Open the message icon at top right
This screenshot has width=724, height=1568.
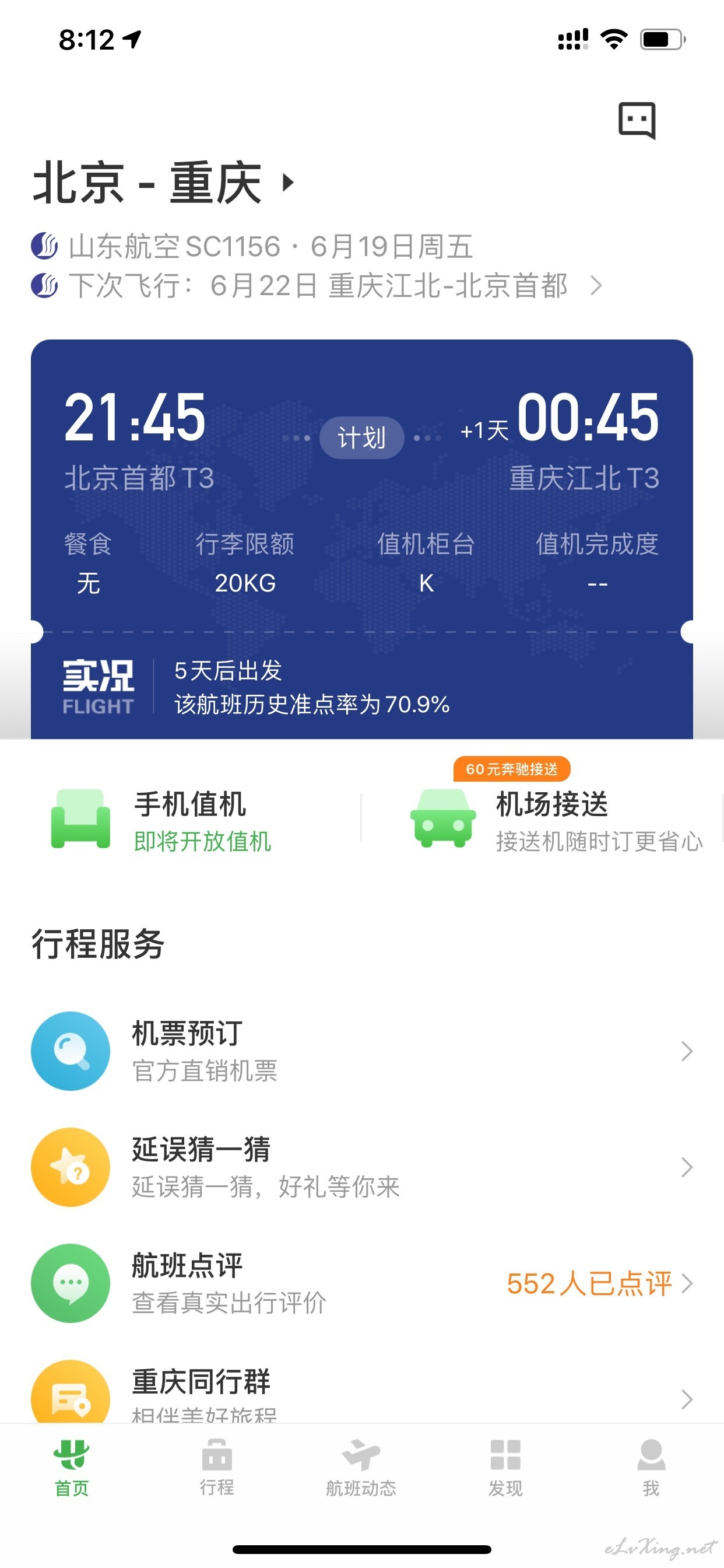click(x=637, y=120)
